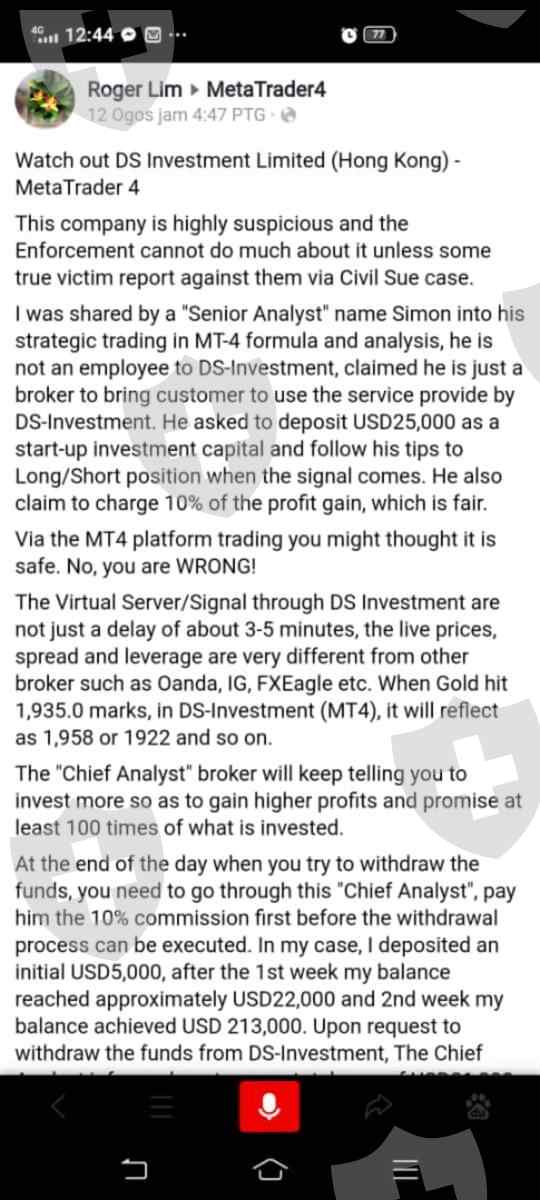Open Roger Lim's profile picture
Image resolution: width=540 pixels, height=1200 pixels.
45,101
